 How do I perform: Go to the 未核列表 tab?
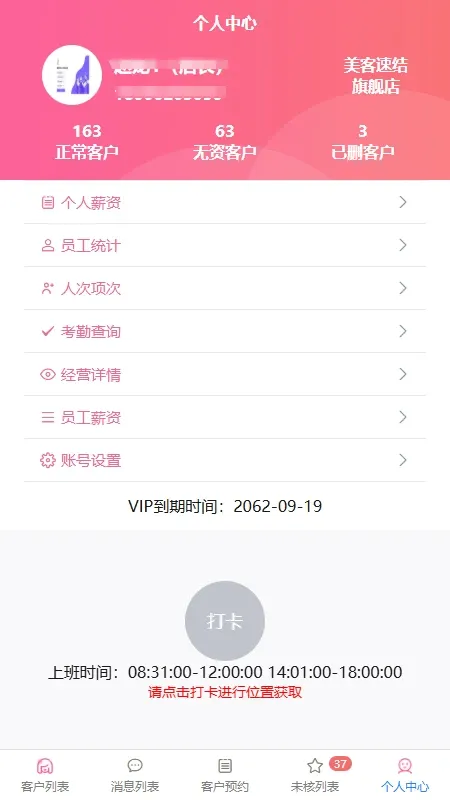coord(315,774)
